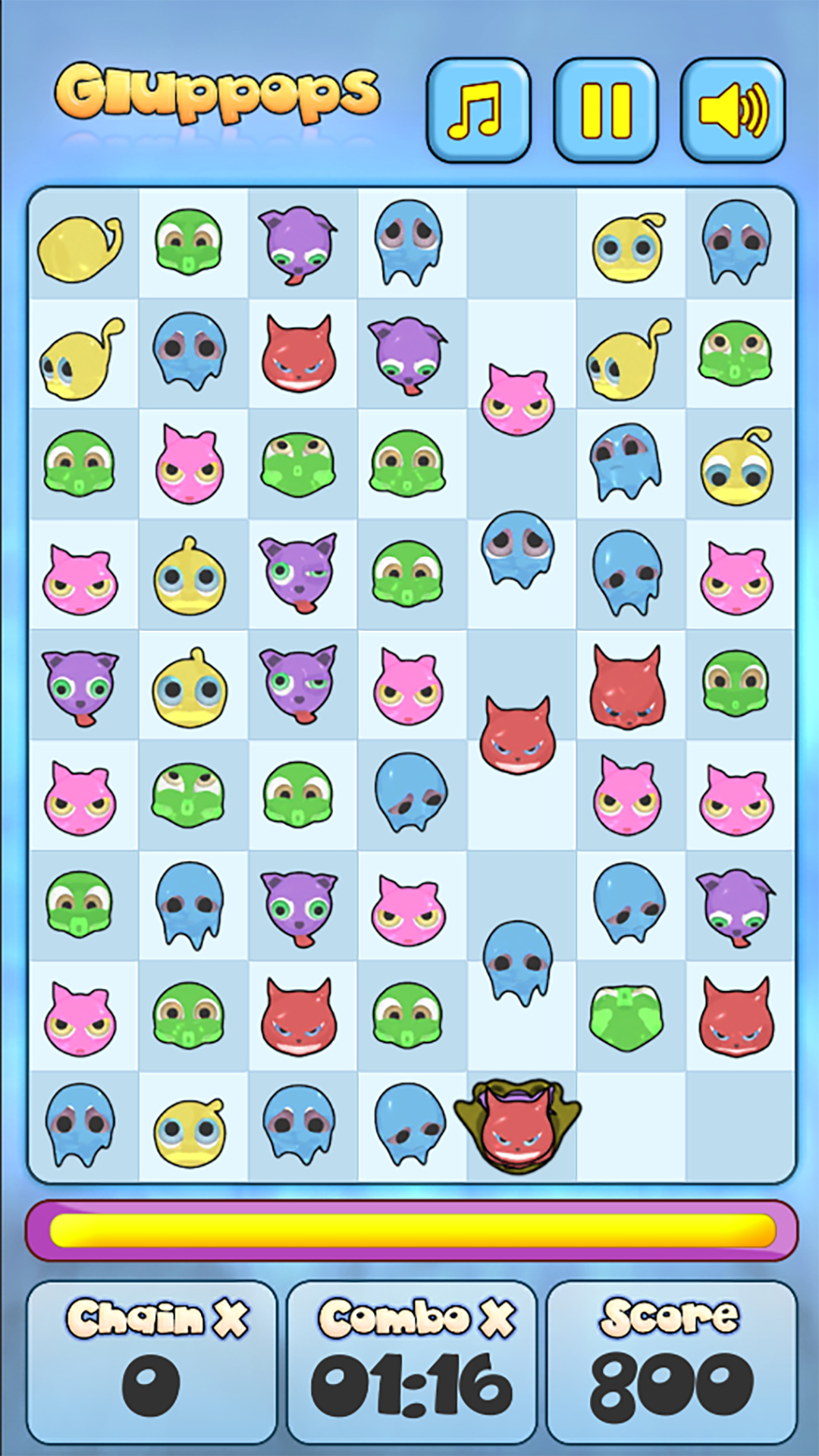Mute the sound effects speaker
The width and height of the screenshot is (819, 1456).
[733, 111]
